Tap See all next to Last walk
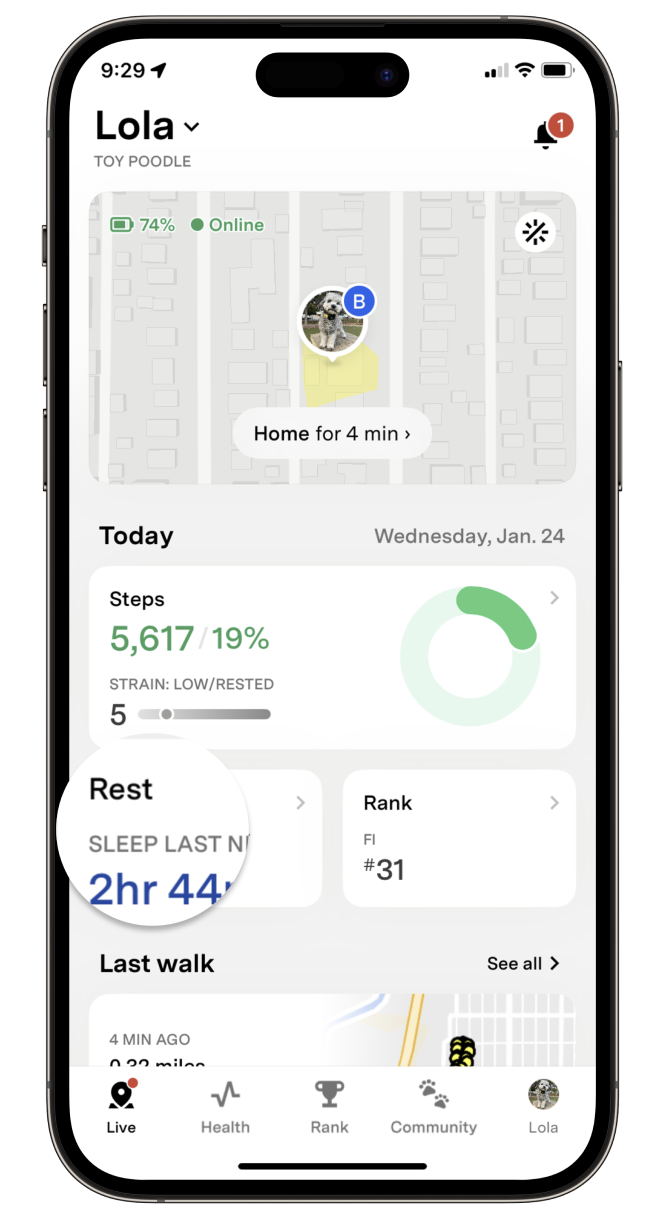662x1214 pixels. 523,964
